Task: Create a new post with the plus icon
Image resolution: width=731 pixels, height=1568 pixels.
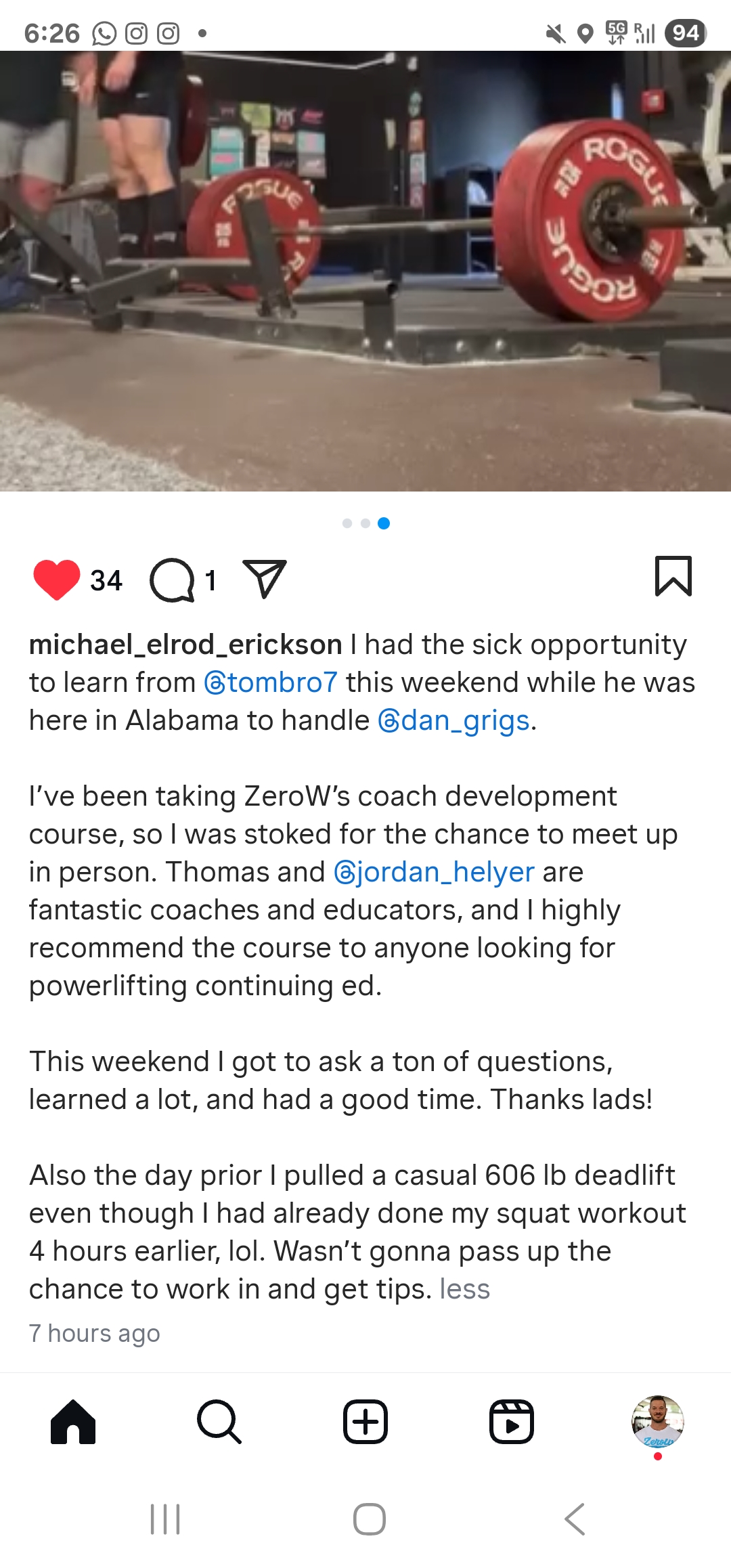Action: pyautogui.click(x=365, y=1422)
